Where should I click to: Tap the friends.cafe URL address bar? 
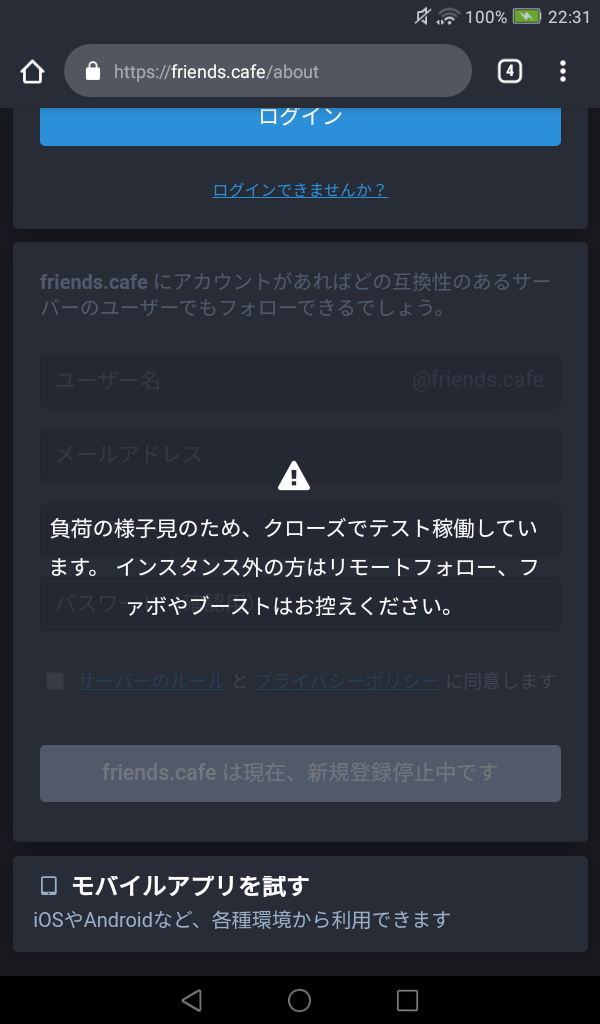click(267, 71)
